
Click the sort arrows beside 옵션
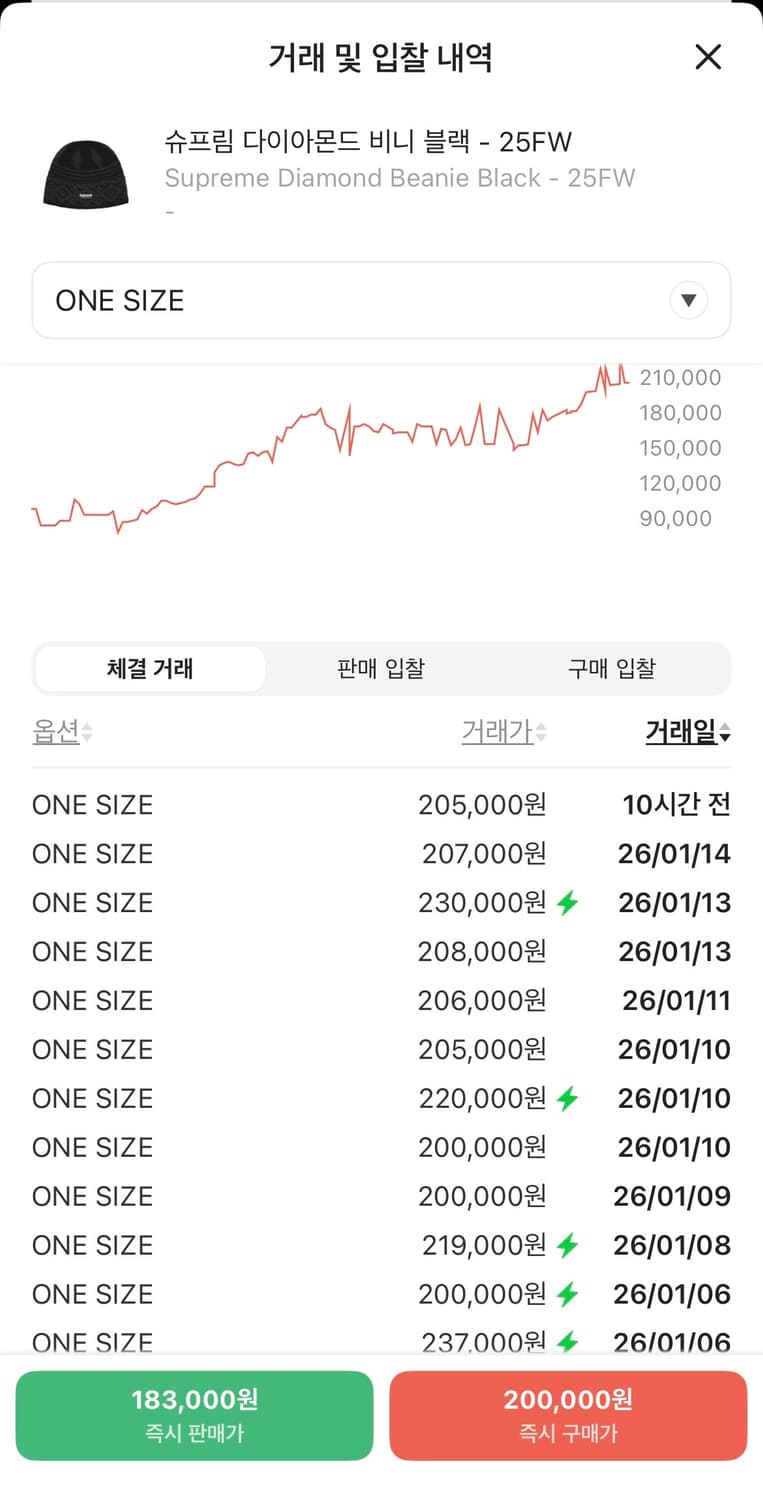[84, 732]
